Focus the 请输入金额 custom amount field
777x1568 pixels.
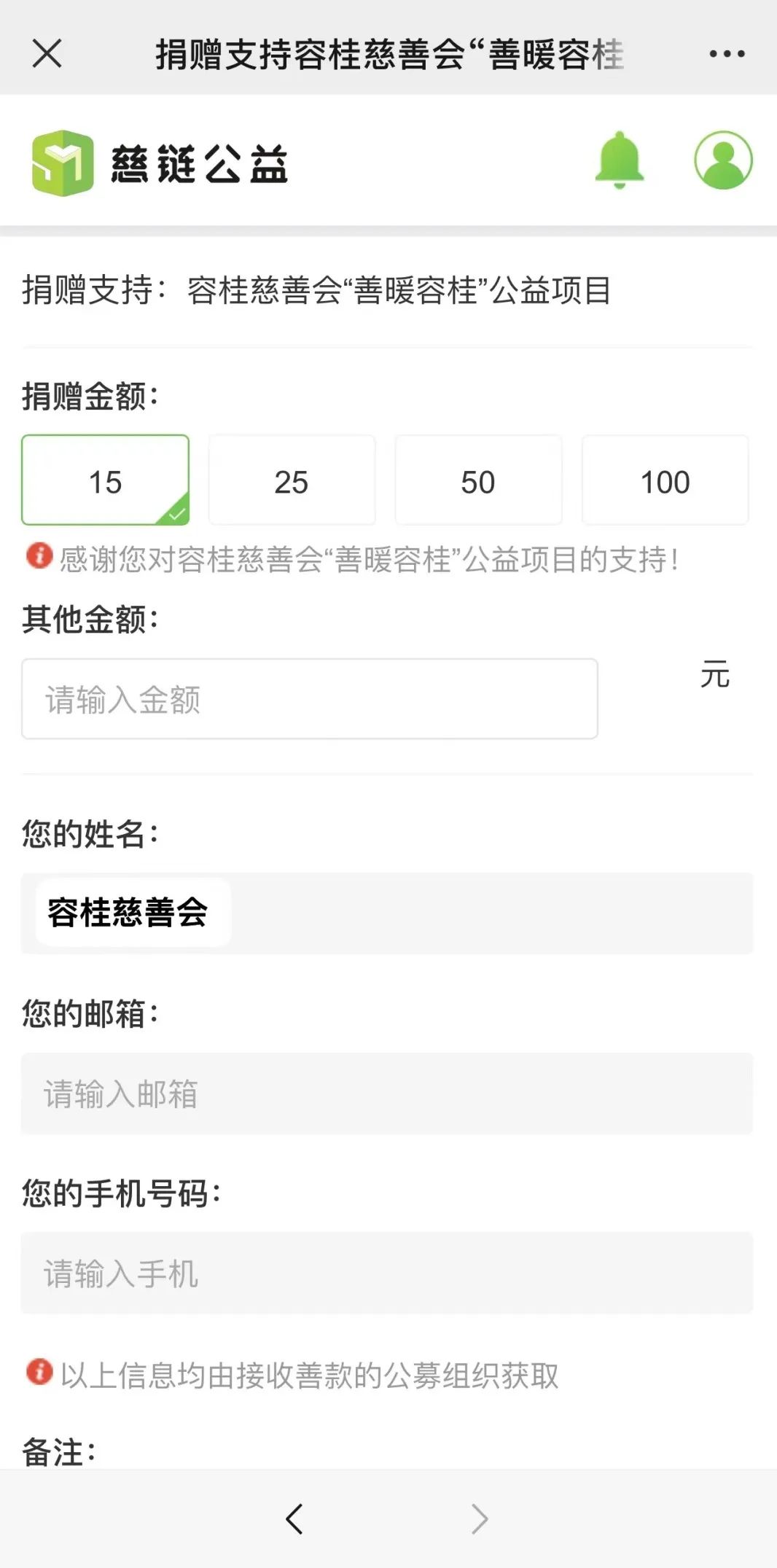[x=310, y=699]
